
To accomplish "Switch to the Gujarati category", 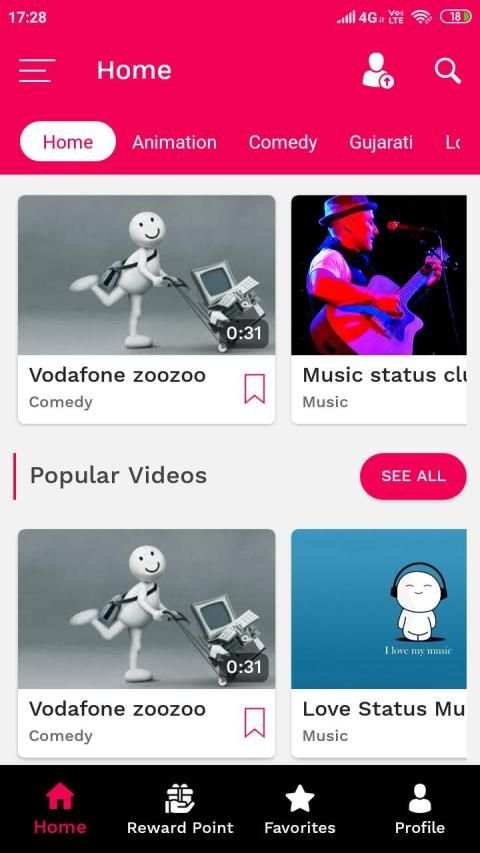I will 380,143.
